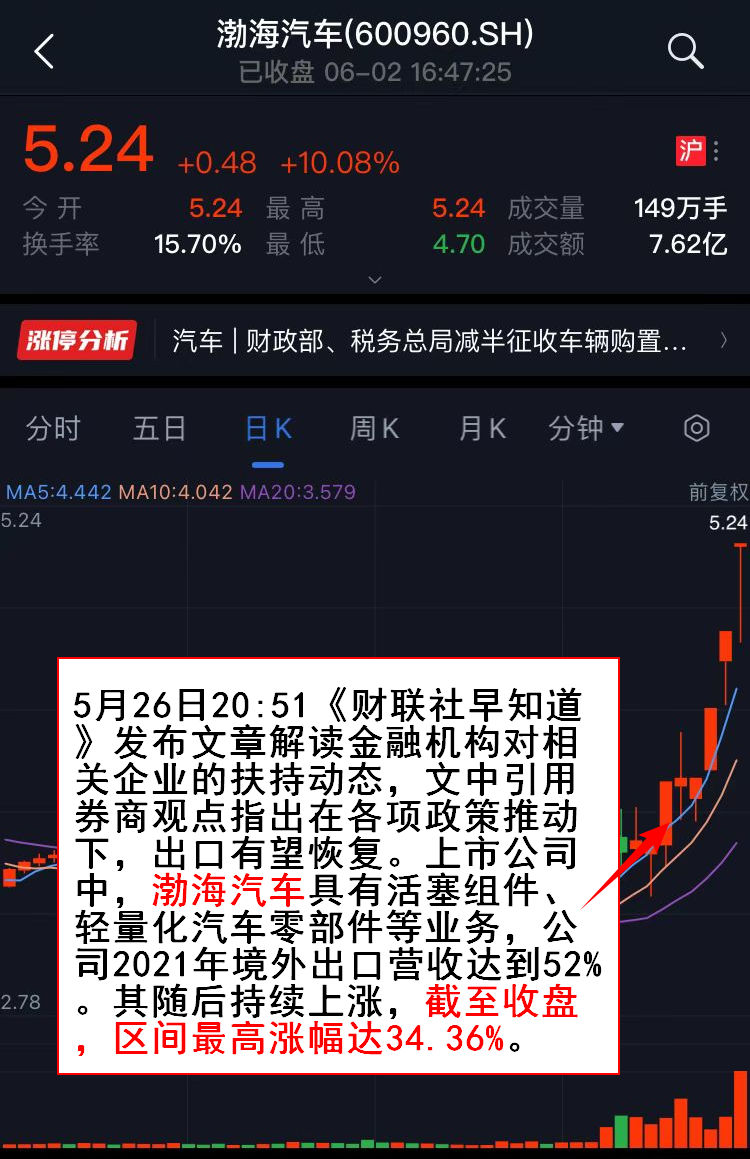The height and width of the screenshot is (1159, 750).
Task: Change the 前复权 price adjustment mode
Action: pos(718,492)
